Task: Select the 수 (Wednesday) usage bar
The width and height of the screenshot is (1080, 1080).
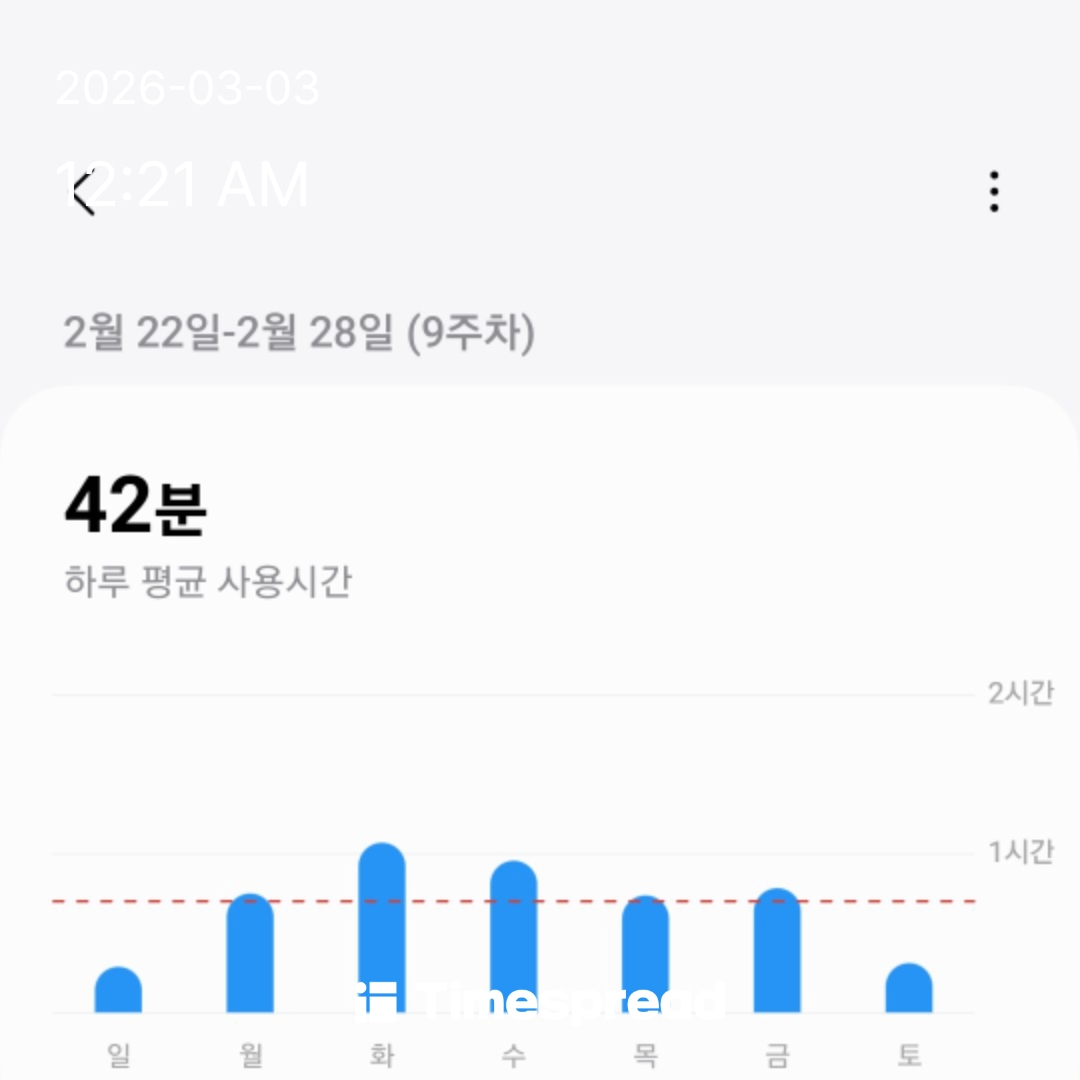Action: (514, 936)
